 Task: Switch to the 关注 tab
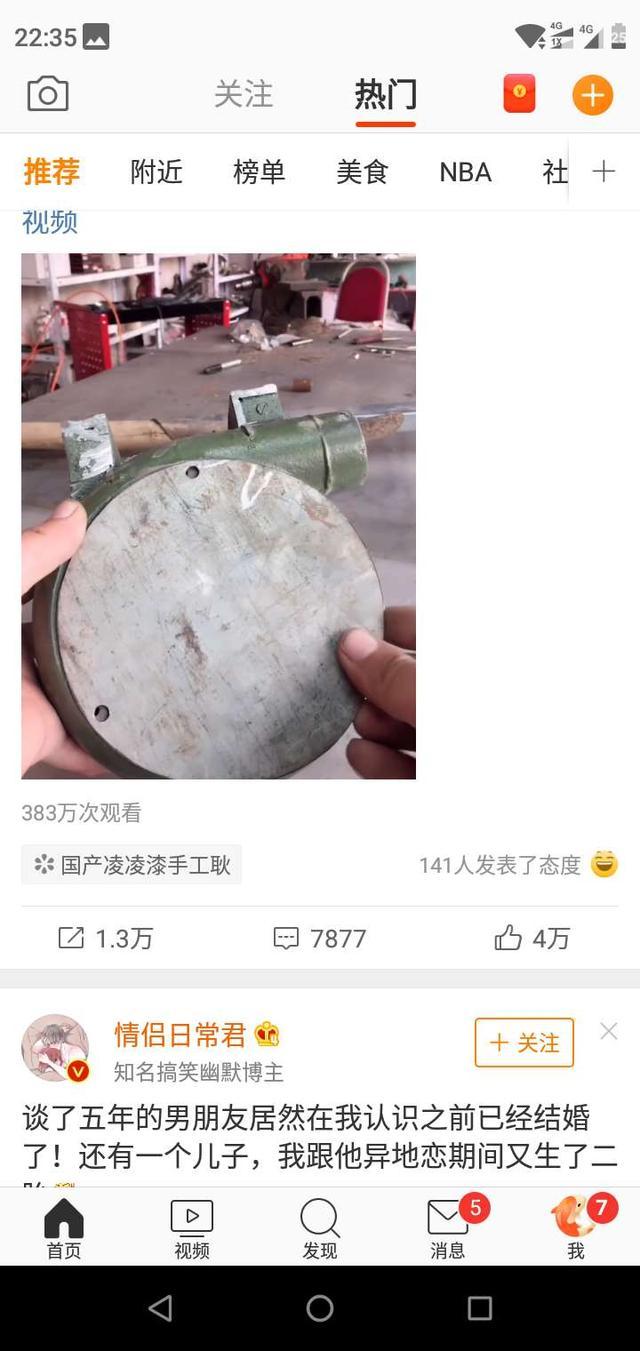[243, 95]
